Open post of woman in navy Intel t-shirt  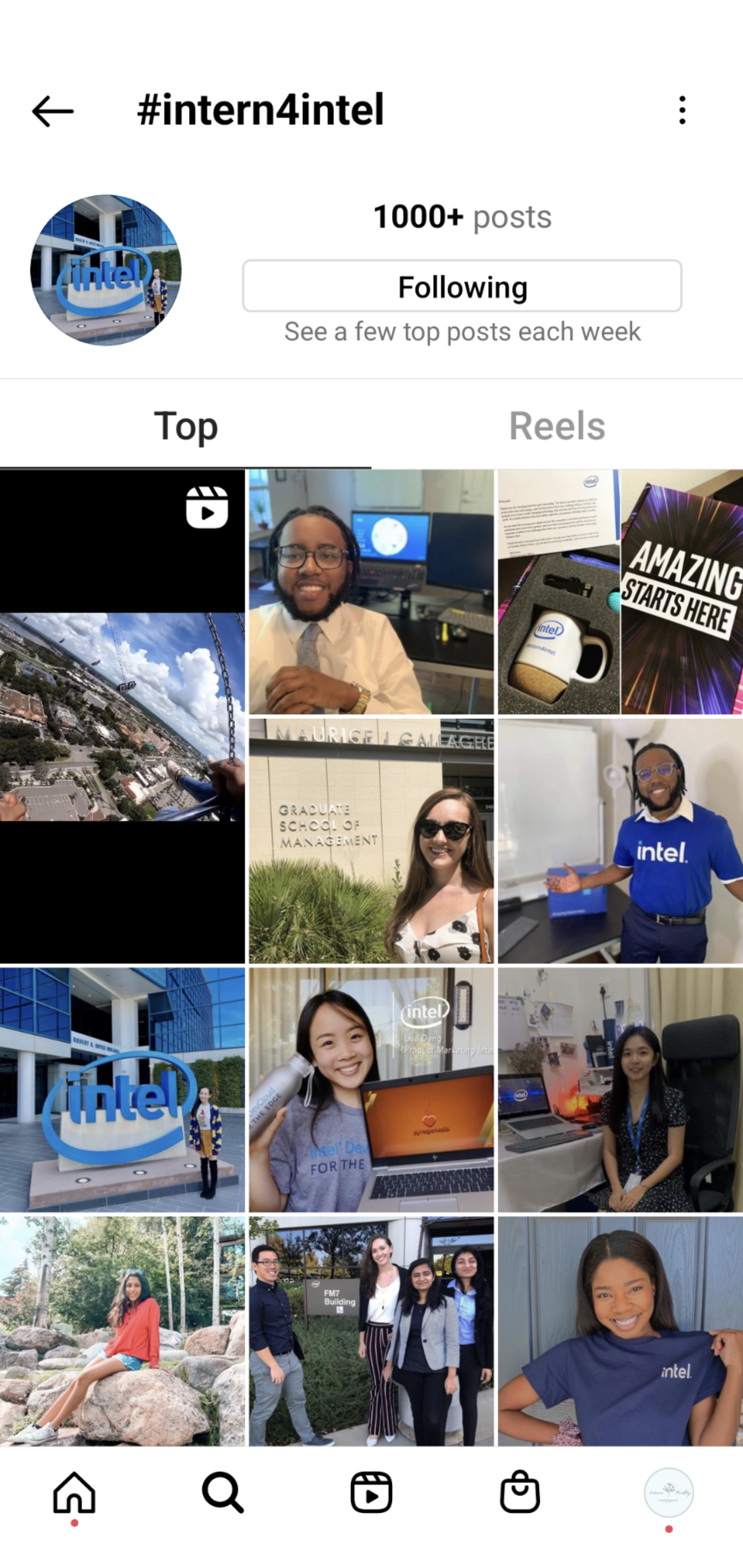point(620,1331)
